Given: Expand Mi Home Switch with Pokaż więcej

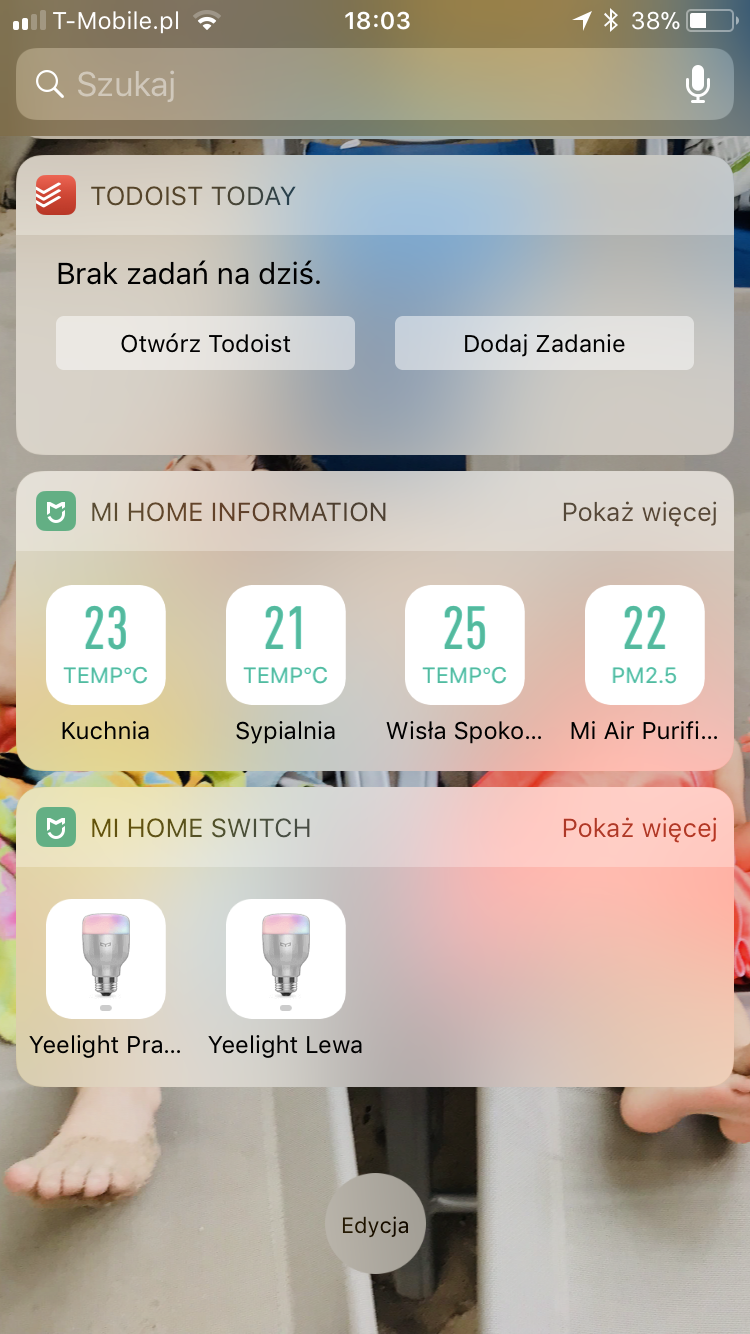Looking at the screenshot, I should 639,828.
